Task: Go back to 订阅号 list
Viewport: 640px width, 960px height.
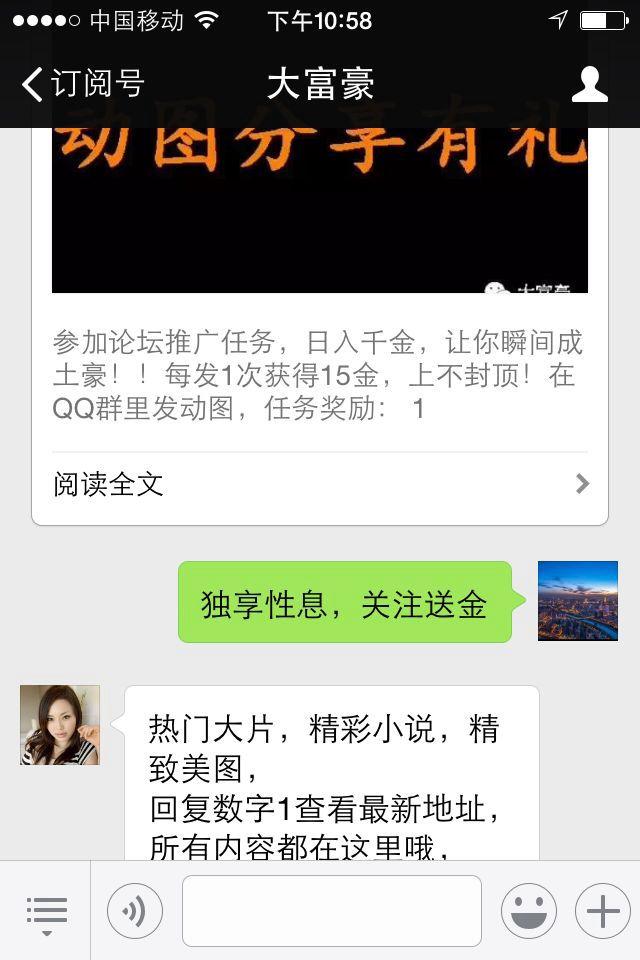Action: point(82,84)
